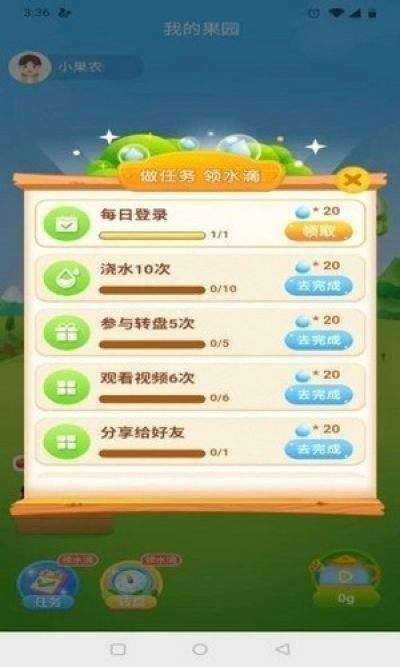Close the 做任务 领水滴 task dialog
Image resolution: width=400 pixels, height=667 pixels.
(353, 180)
